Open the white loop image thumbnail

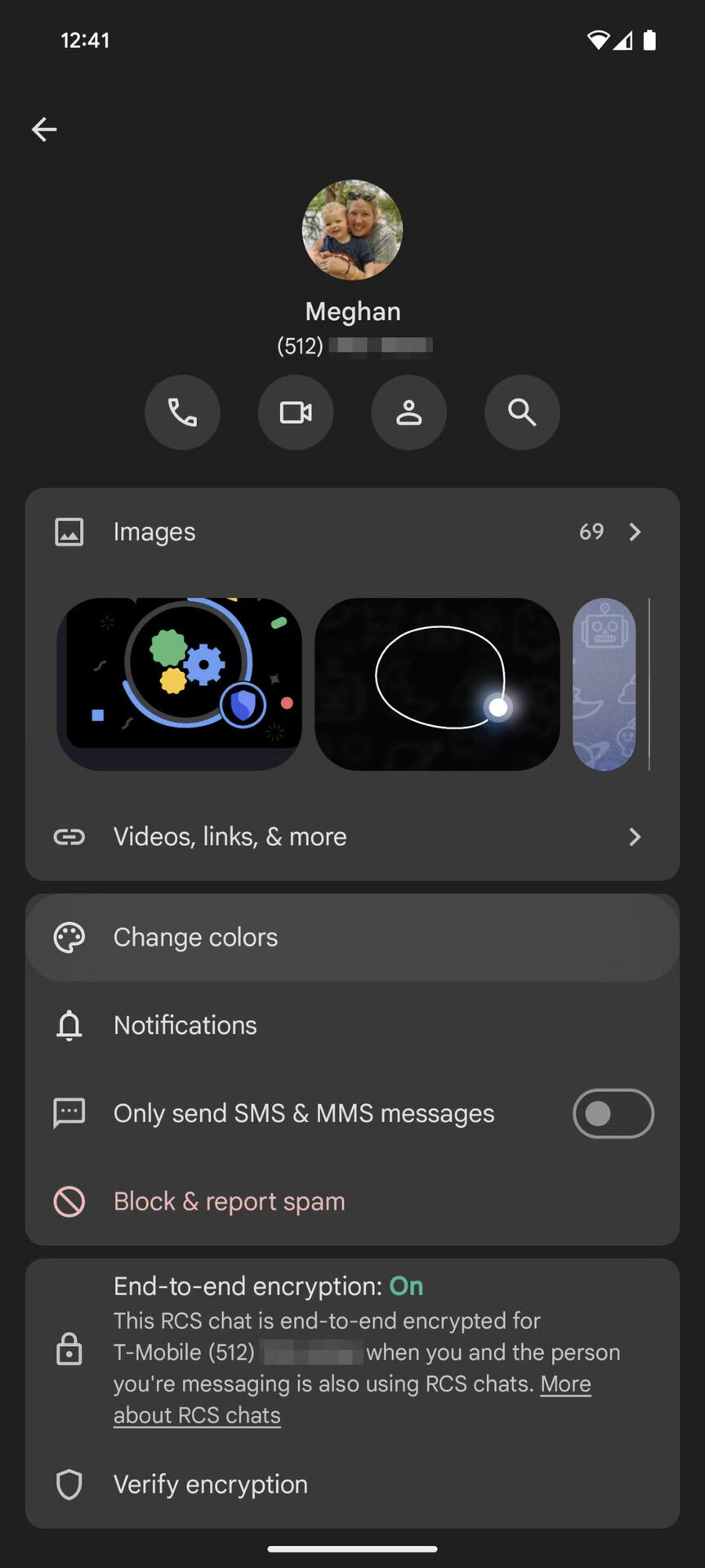click(437, 684)
